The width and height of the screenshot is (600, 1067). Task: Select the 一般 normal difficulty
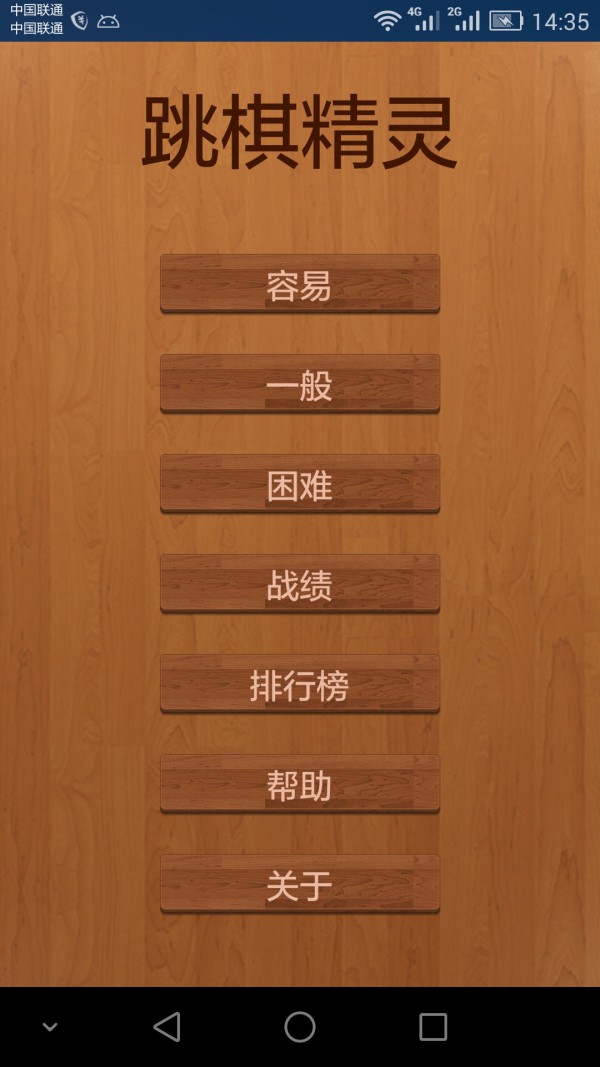299,384
